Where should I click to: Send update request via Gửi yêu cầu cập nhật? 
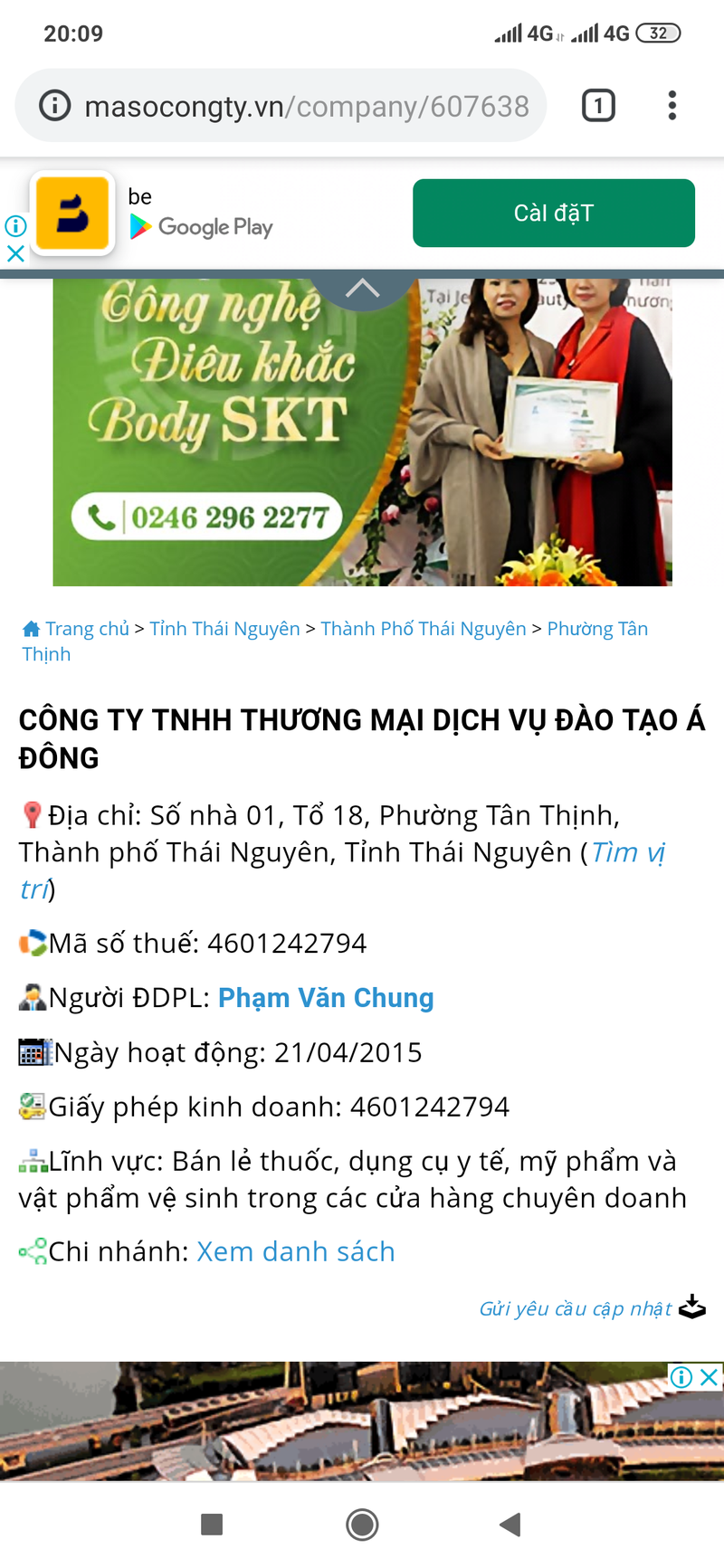pos(576,1308)
